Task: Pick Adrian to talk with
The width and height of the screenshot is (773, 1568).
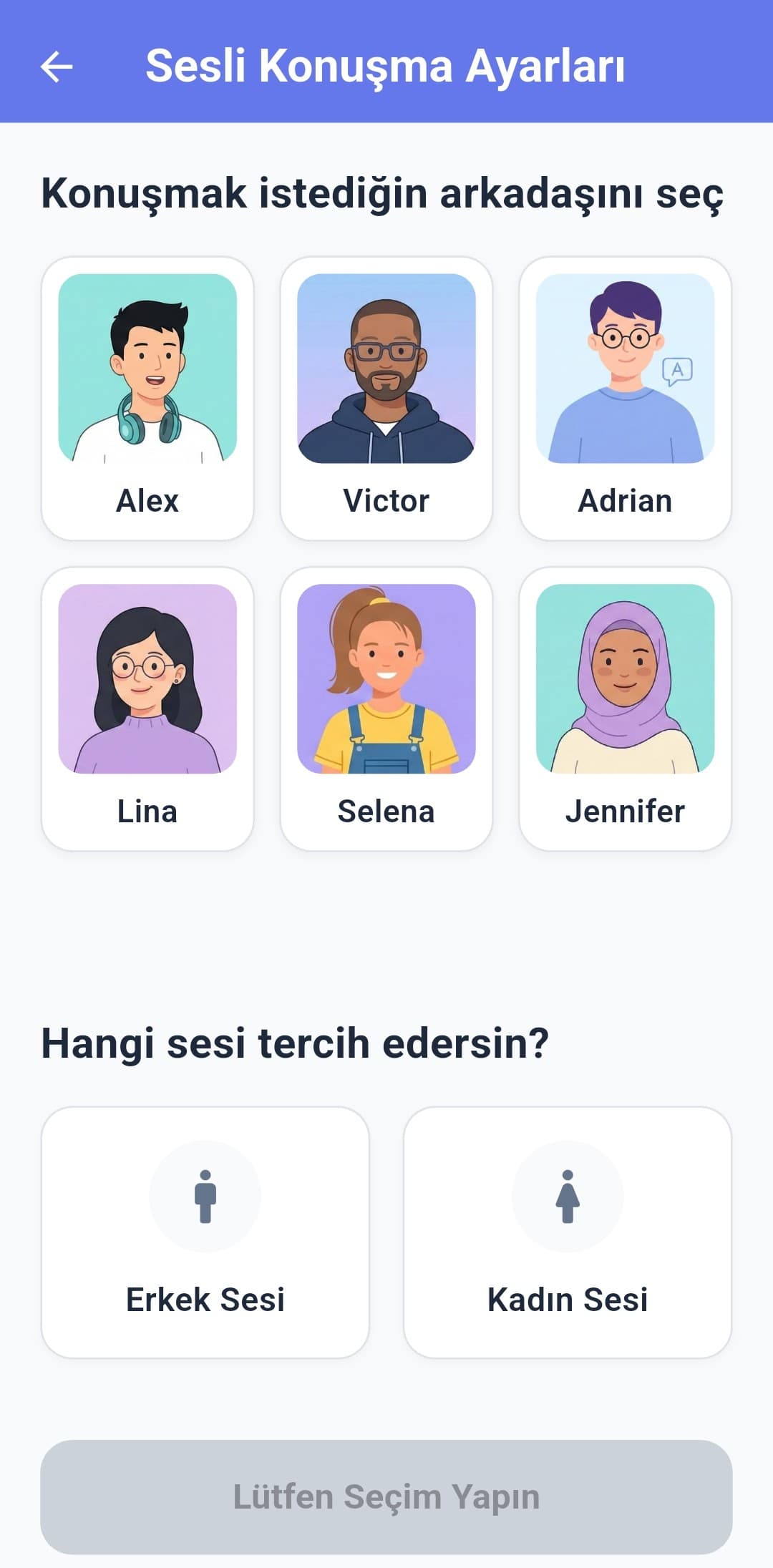Action: coord(625,398)
